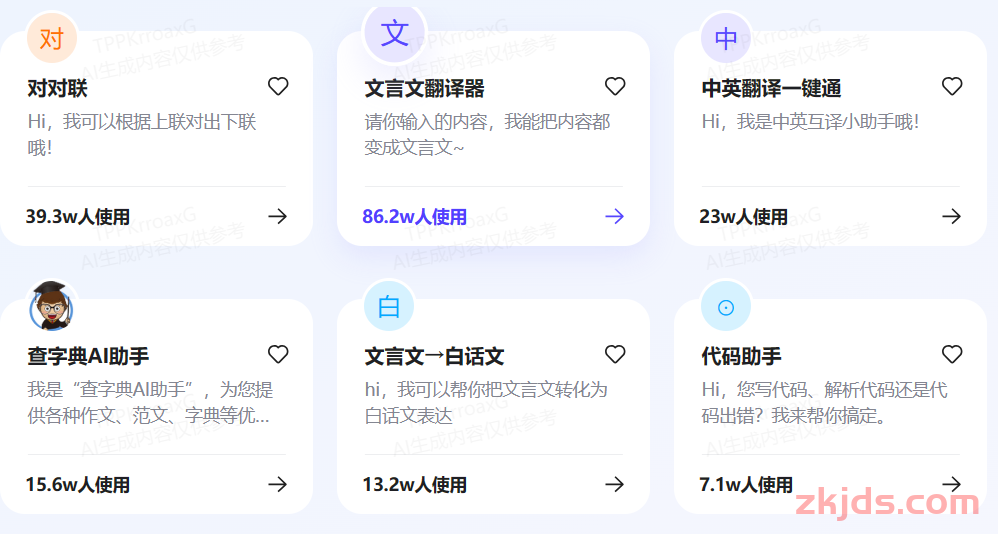Tap the heart on 中英翻译一键通
This screenshot has height=534, width=998.
click(x=952, y=87)
